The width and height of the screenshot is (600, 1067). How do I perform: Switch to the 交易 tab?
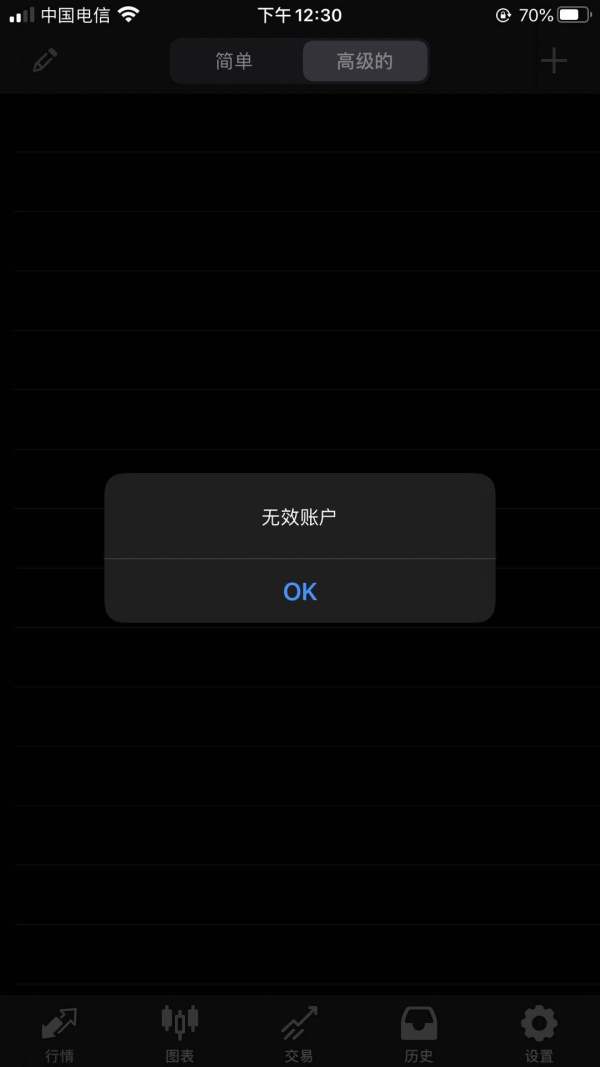click(299, 1034)
